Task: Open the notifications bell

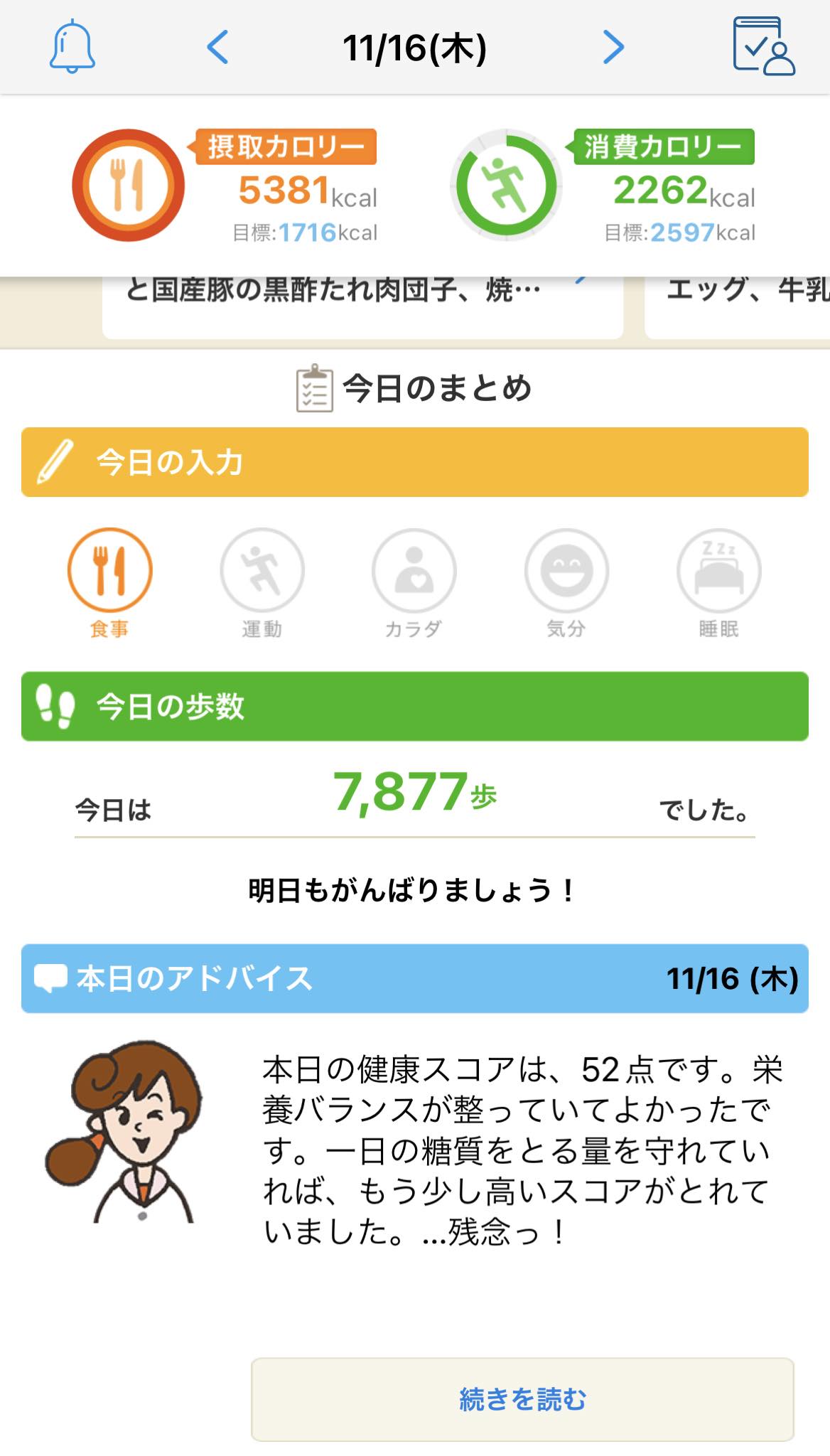Action: coord(72,47)
